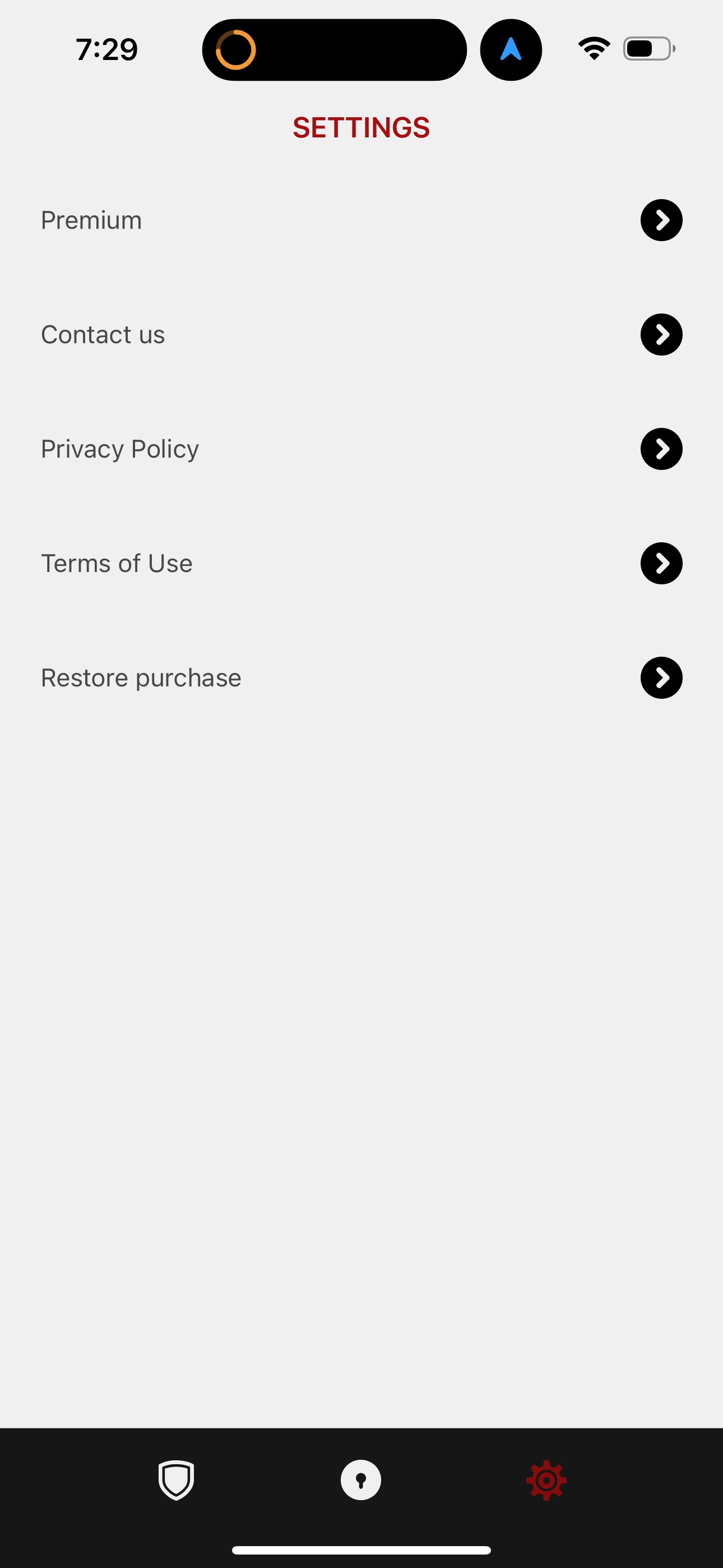Open the Premium settings option
This screenshot has height=1568, width=723.
coord(91,220)
